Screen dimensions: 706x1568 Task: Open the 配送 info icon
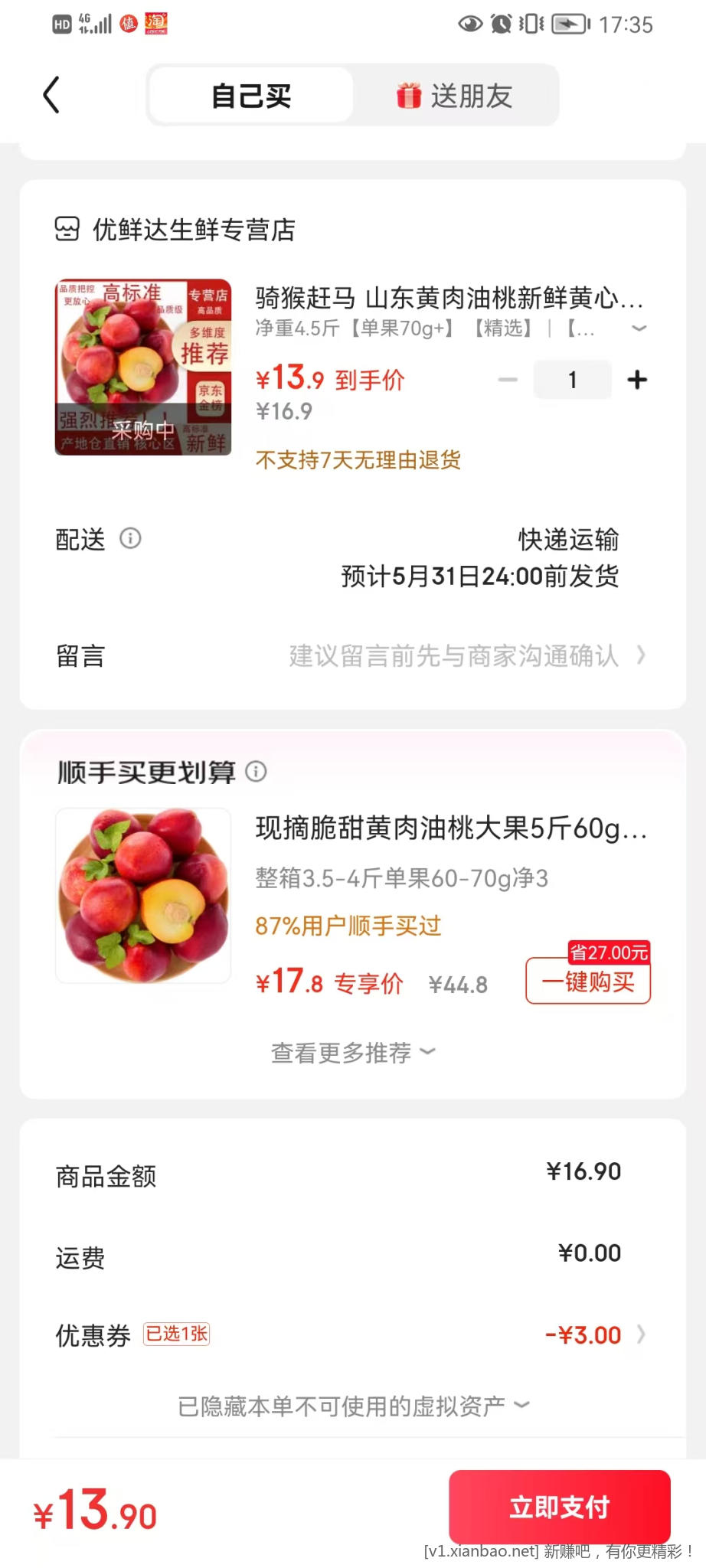[x=130, y=540]
